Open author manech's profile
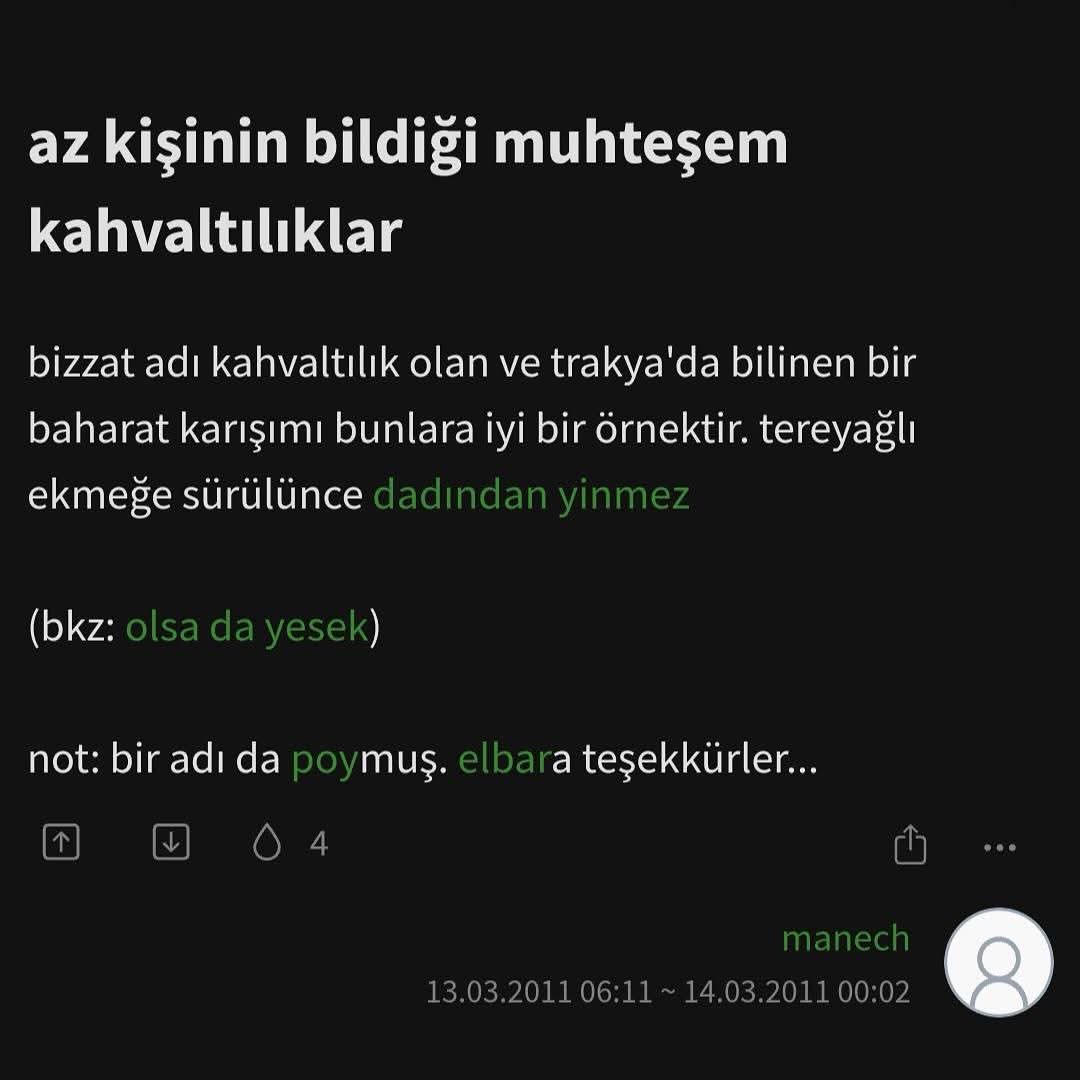 [x=845, y=938]
